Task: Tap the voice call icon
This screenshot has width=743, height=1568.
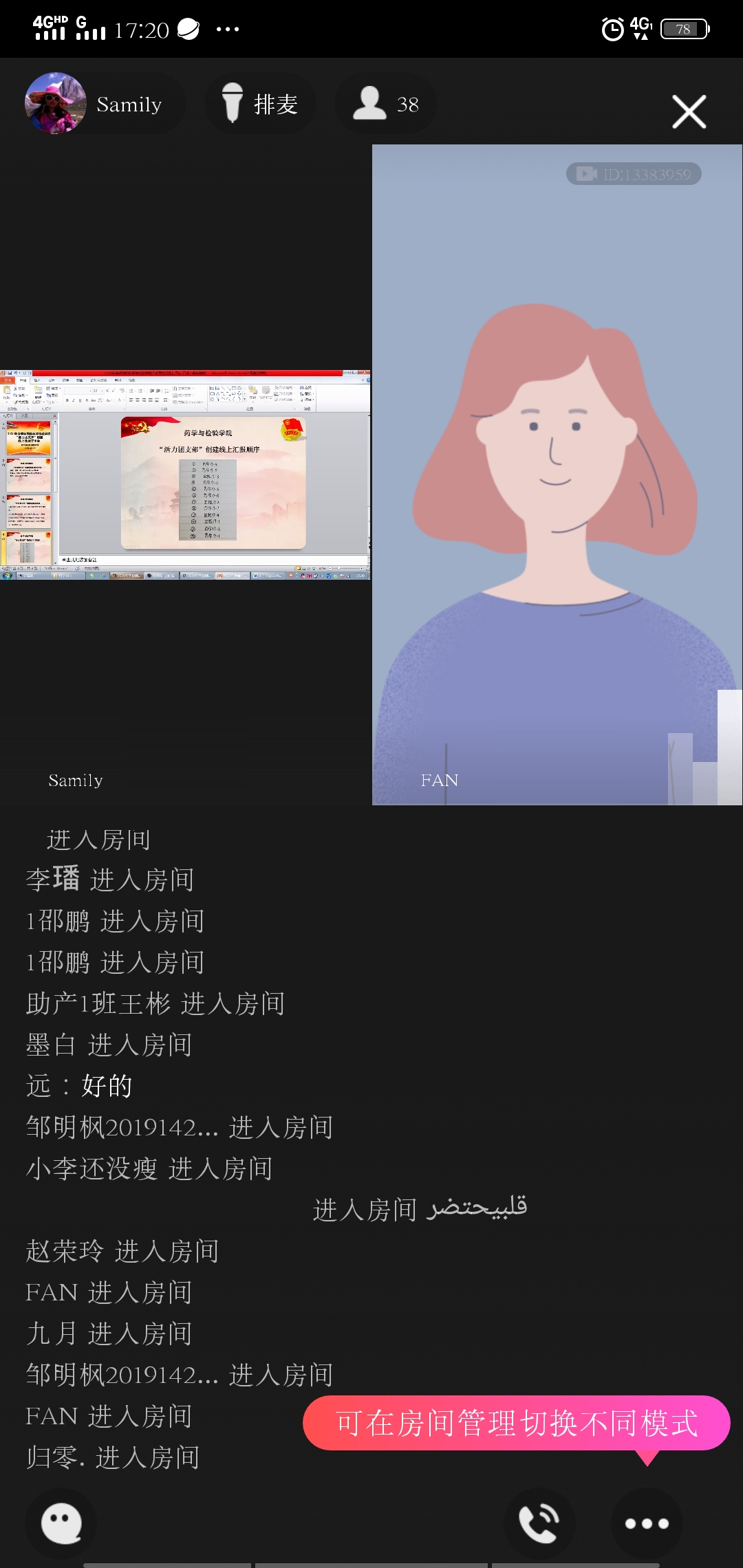Action: coord(539,1523)
